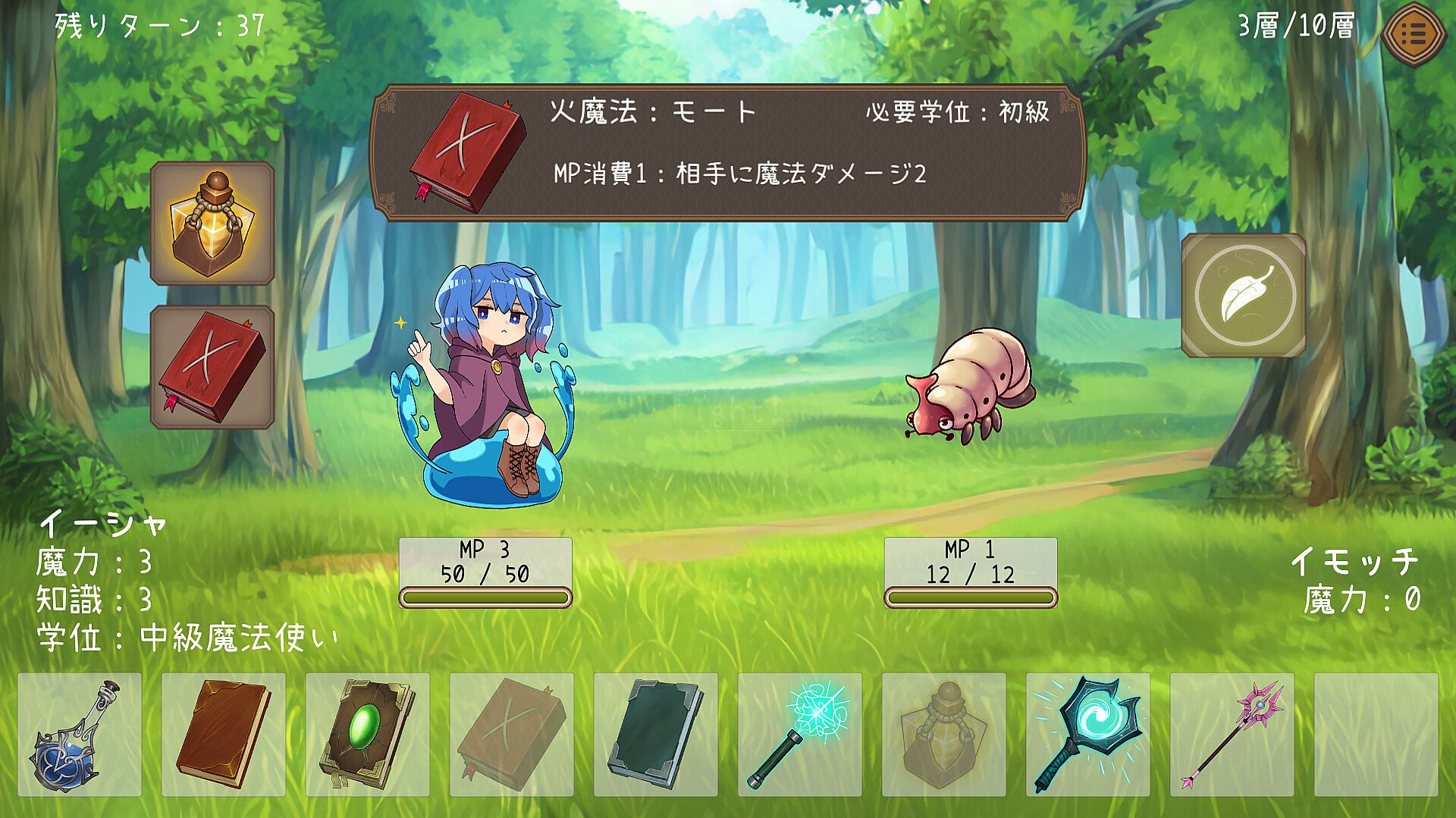Use the sparkling cyan wand

(x=799, y=735)
